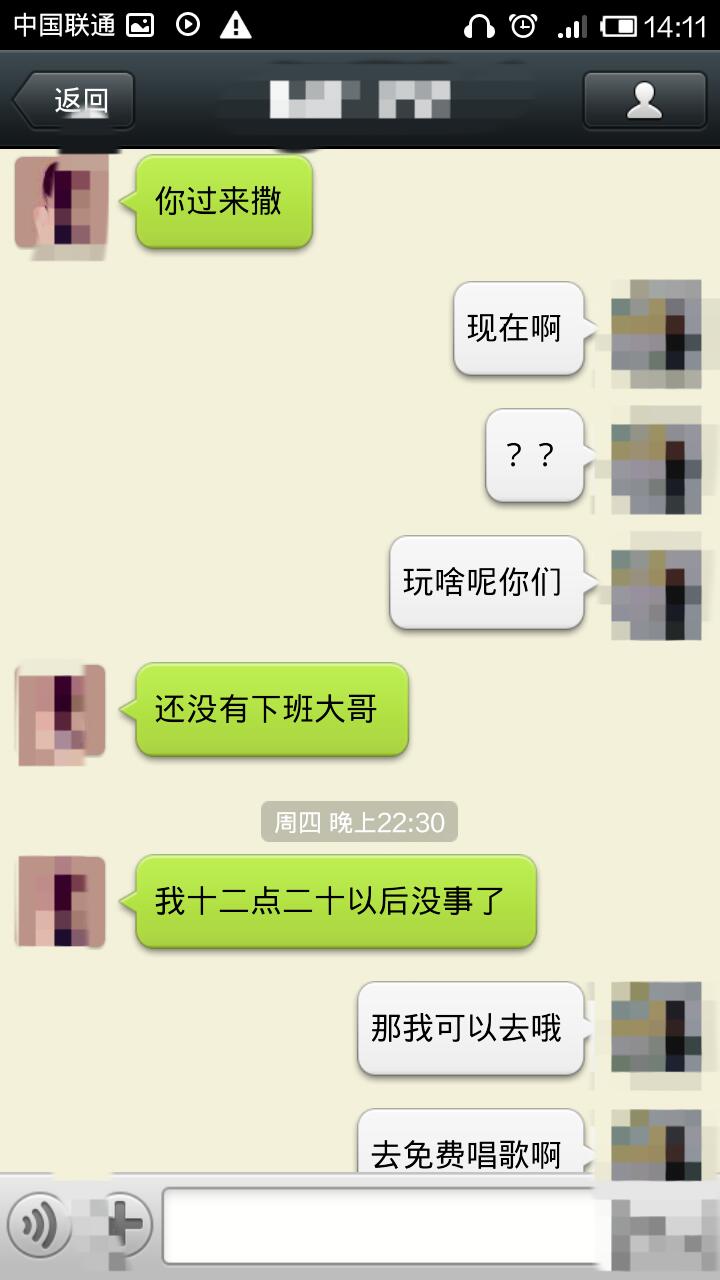Open avatar beside 那我可以去哦 message

tap(656, 1030)
